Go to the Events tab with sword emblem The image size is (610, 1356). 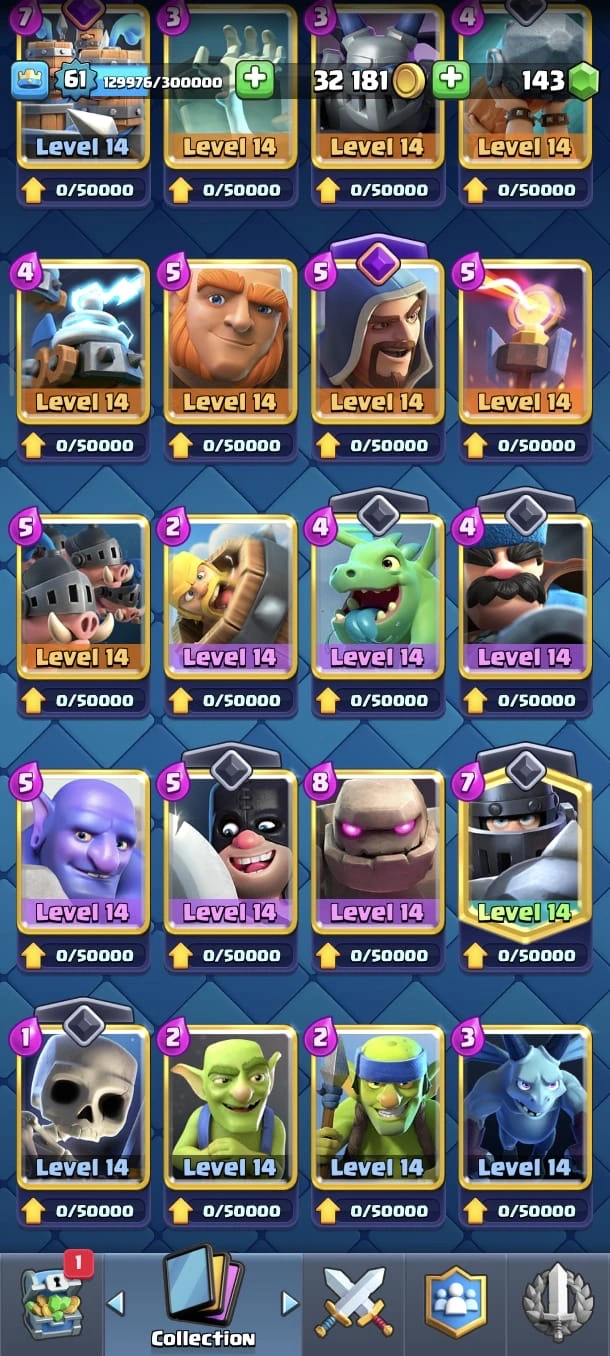(x=560, y=1302)
